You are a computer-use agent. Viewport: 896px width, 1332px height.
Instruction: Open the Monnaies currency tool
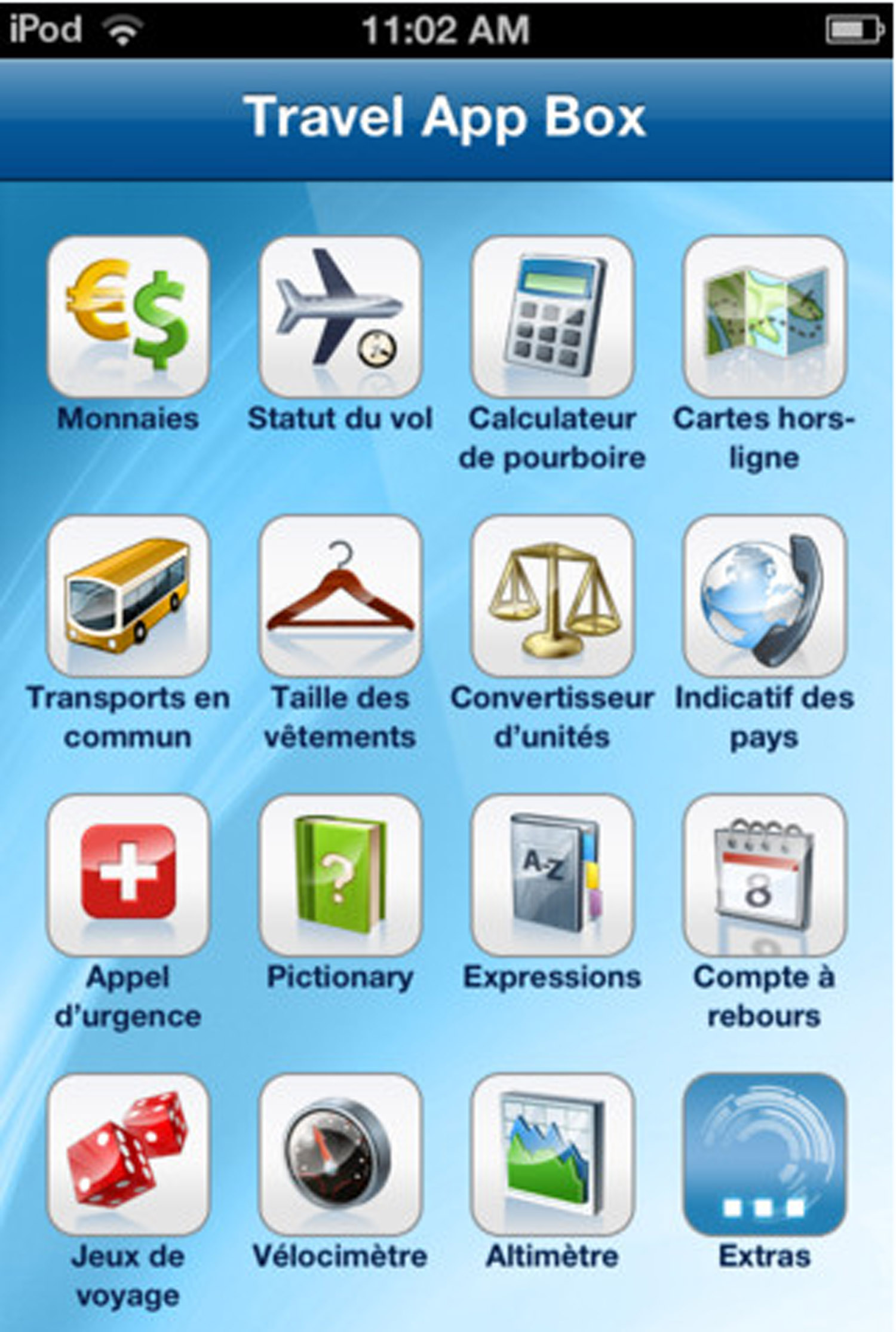(128, 317)
